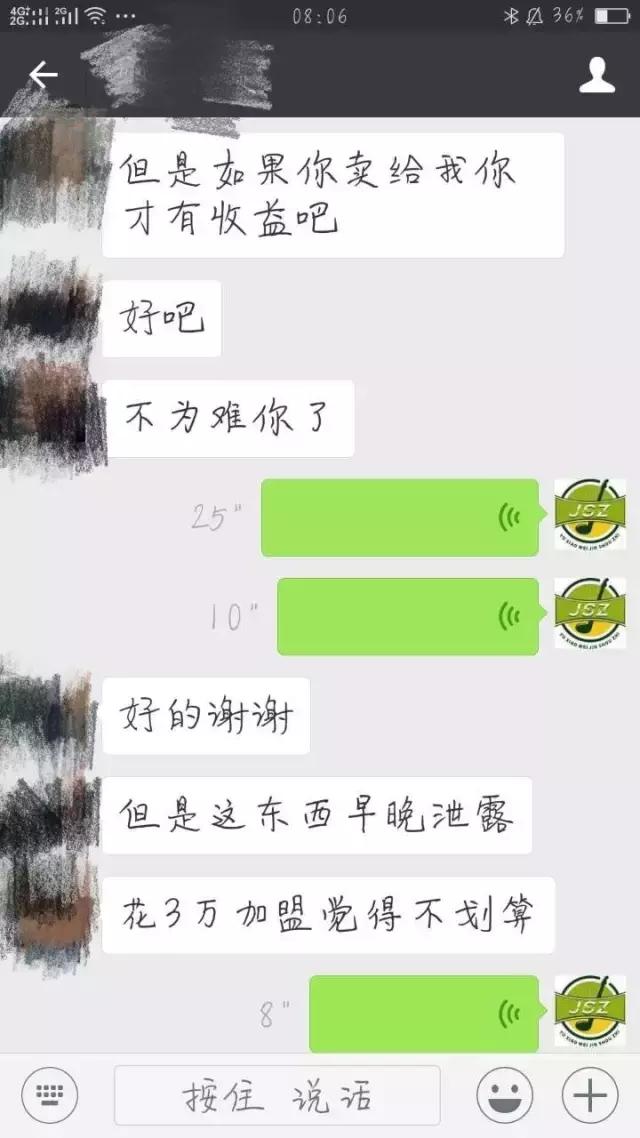
Task: Play the 10-second voice message
Action: pyautogui.click(x=408, y=616)
